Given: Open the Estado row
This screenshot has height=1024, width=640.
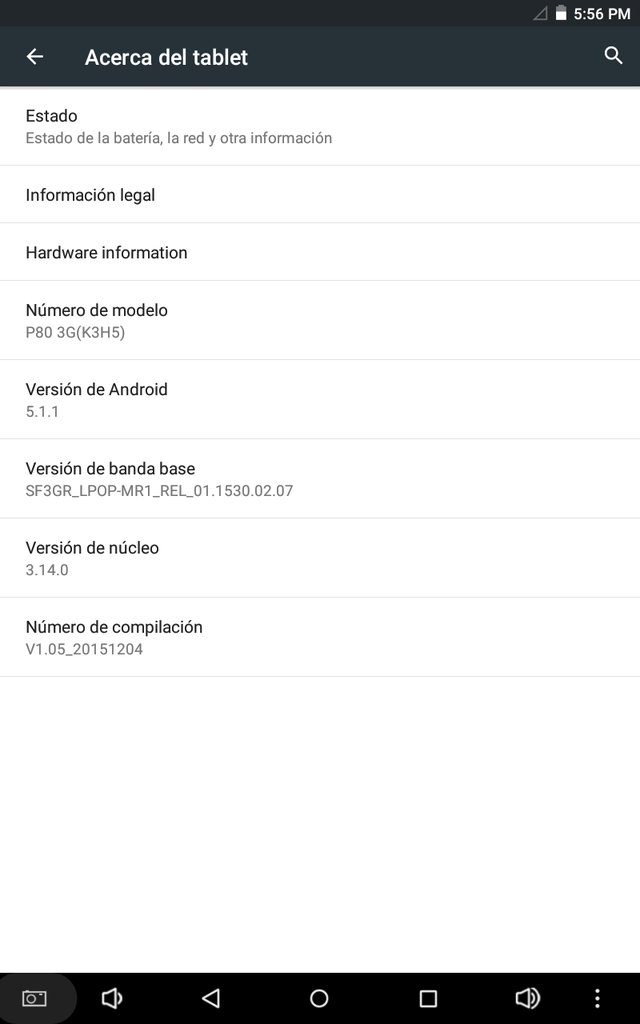Looking at the screenshot, I should click(x=320, y=127).
